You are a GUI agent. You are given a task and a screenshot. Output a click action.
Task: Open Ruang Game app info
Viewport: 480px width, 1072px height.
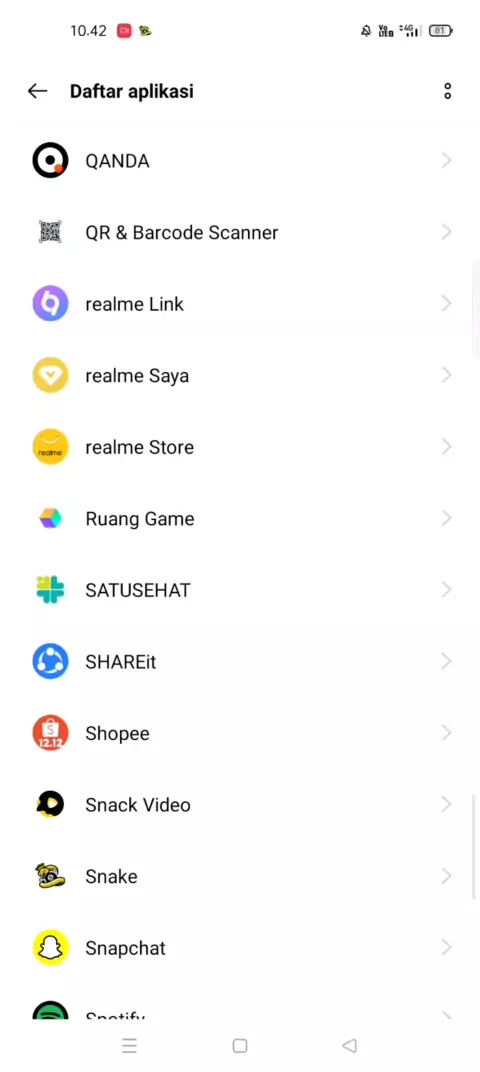click(x=240, y=518)
